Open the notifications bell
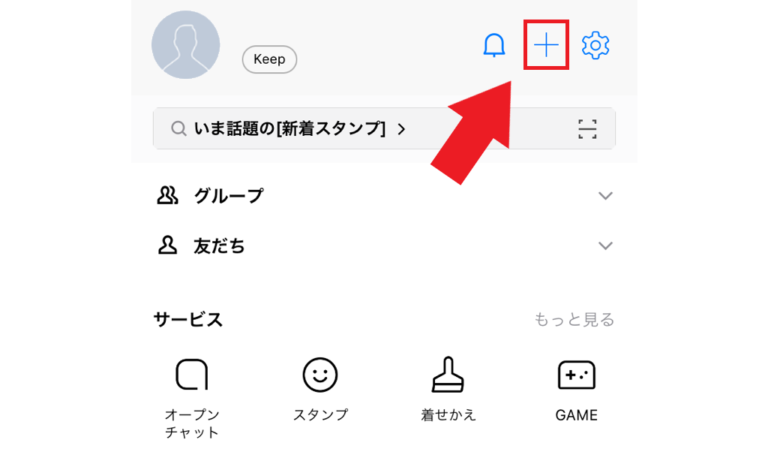The height and width of the screenshot is (452, 768). [x=494, y=45]
